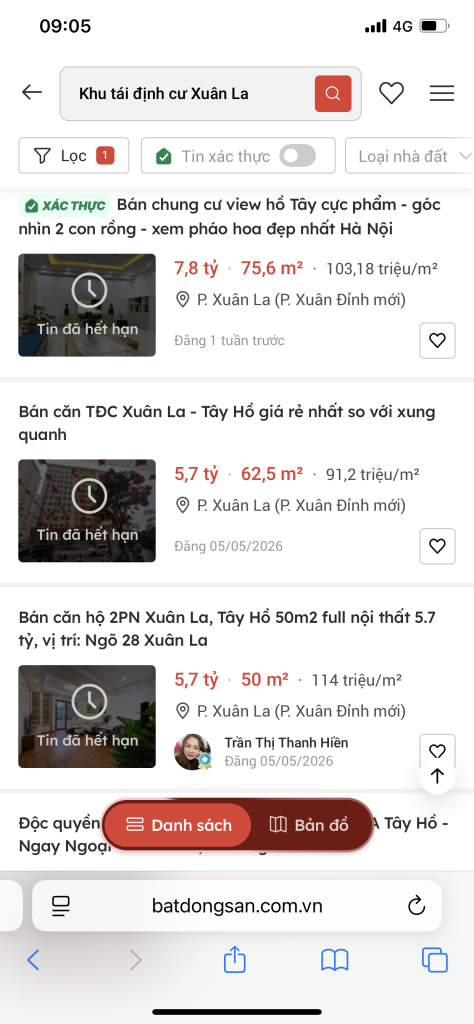Tap the scroll-to-top arrow button

click(437, 776)
